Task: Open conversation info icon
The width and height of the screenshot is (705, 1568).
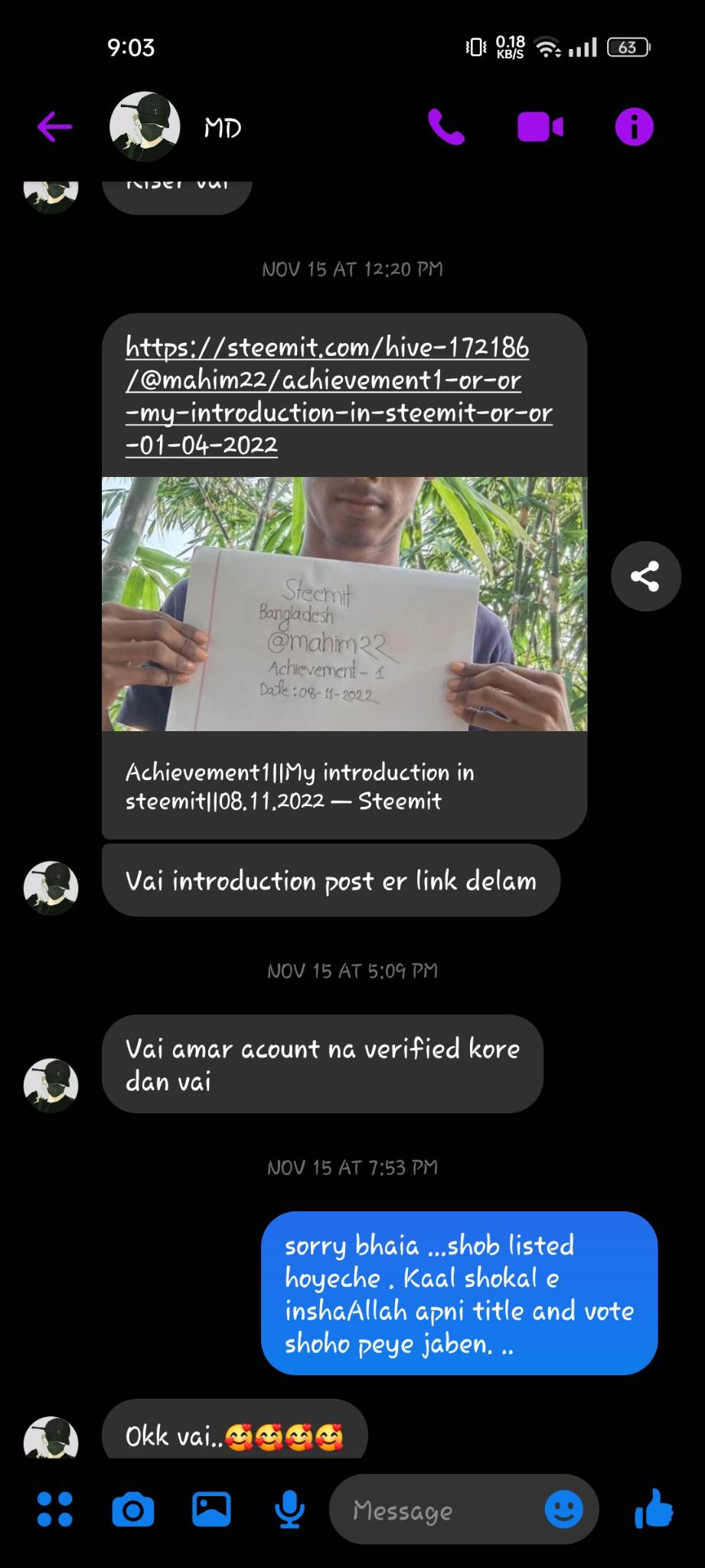Action: [x=635, y=127]
